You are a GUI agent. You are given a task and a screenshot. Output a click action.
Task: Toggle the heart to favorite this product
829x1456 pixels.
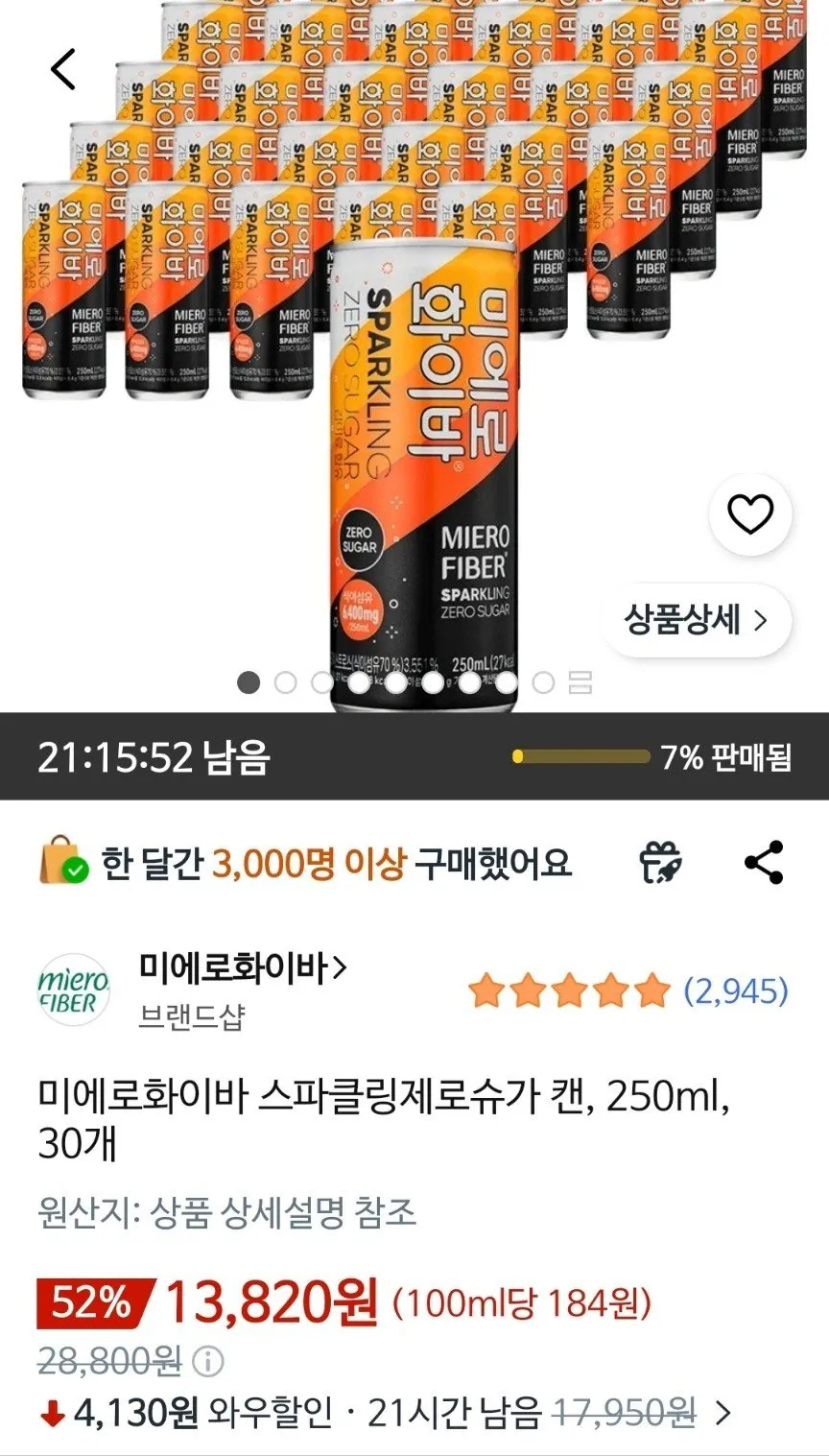pos(751,514)
